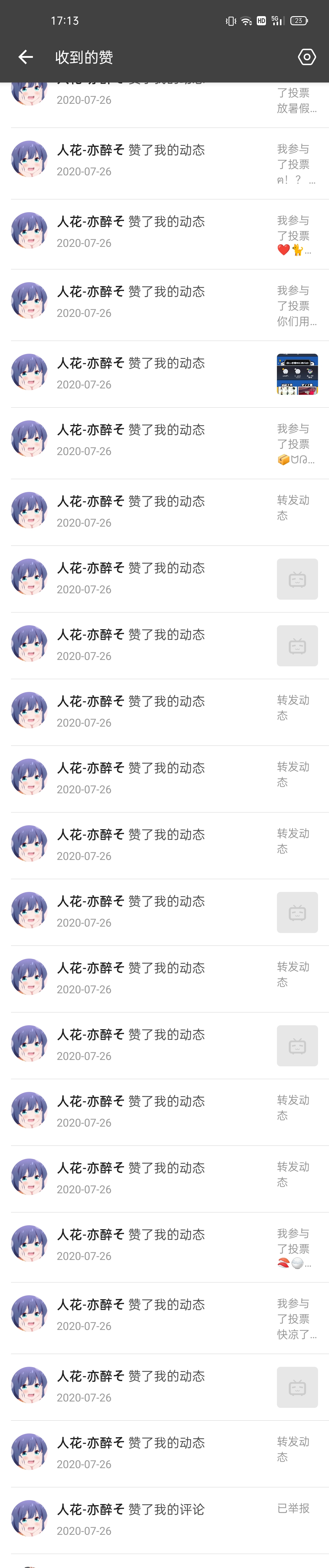The height and width of the screenshot is (1568, 329).
Task: Open the hexagon settings icon
Action: [306, 57]
